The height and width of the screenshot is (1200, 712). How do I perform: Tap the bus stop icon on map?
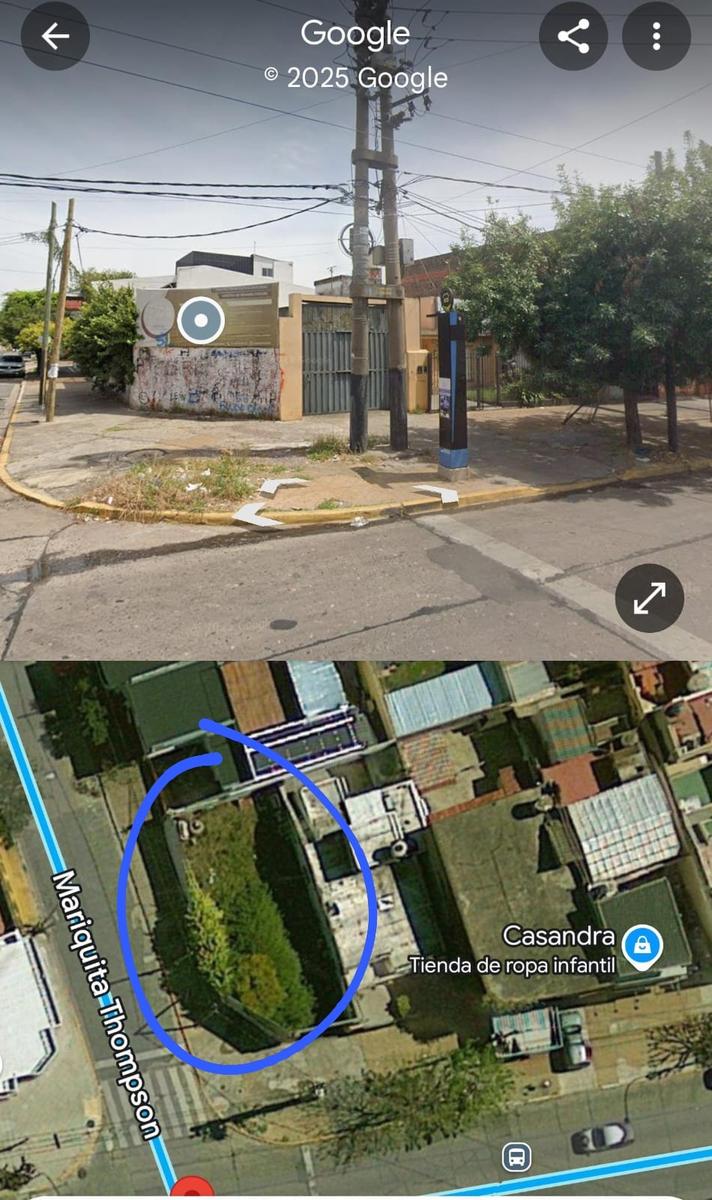click(516, 1158)
